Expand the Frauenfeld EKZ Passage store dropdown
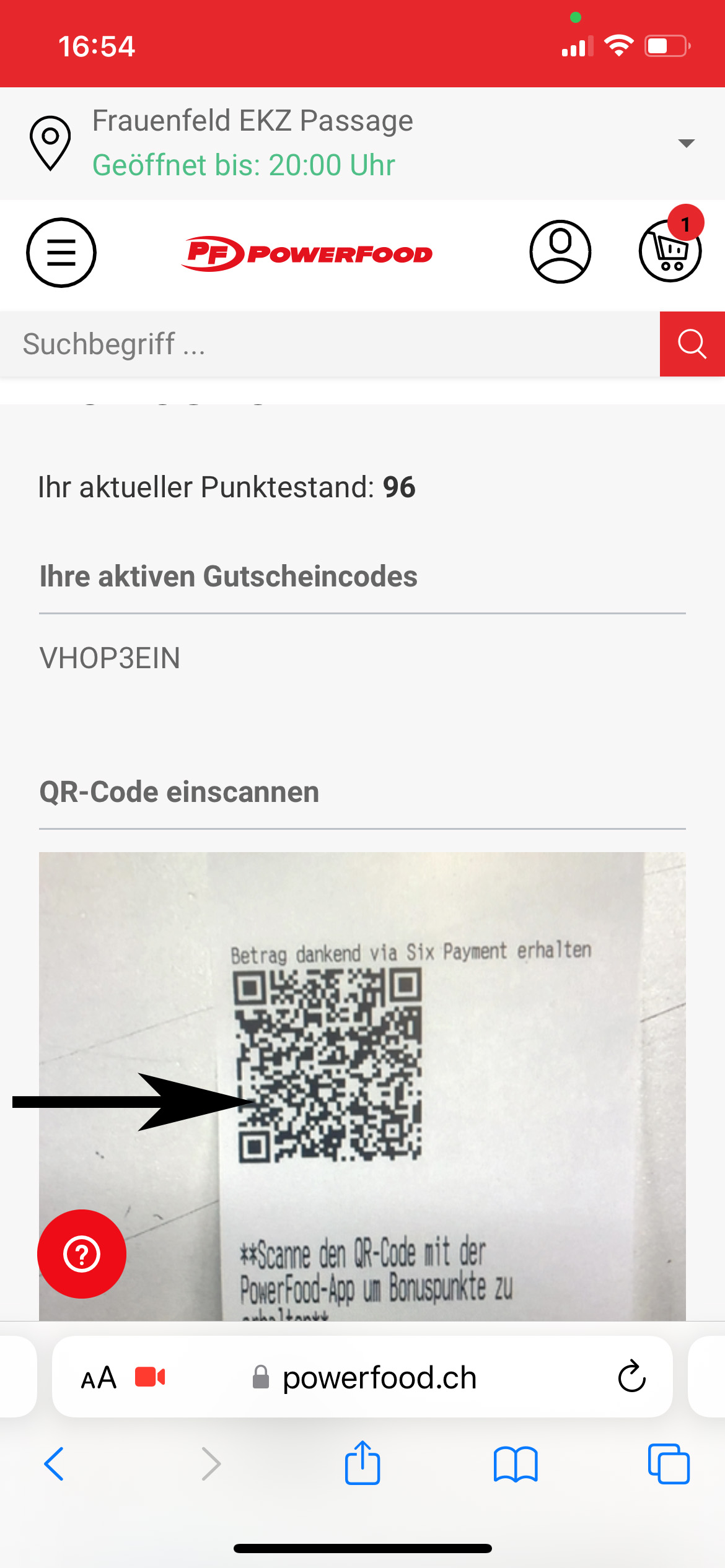 coord(685,144)
